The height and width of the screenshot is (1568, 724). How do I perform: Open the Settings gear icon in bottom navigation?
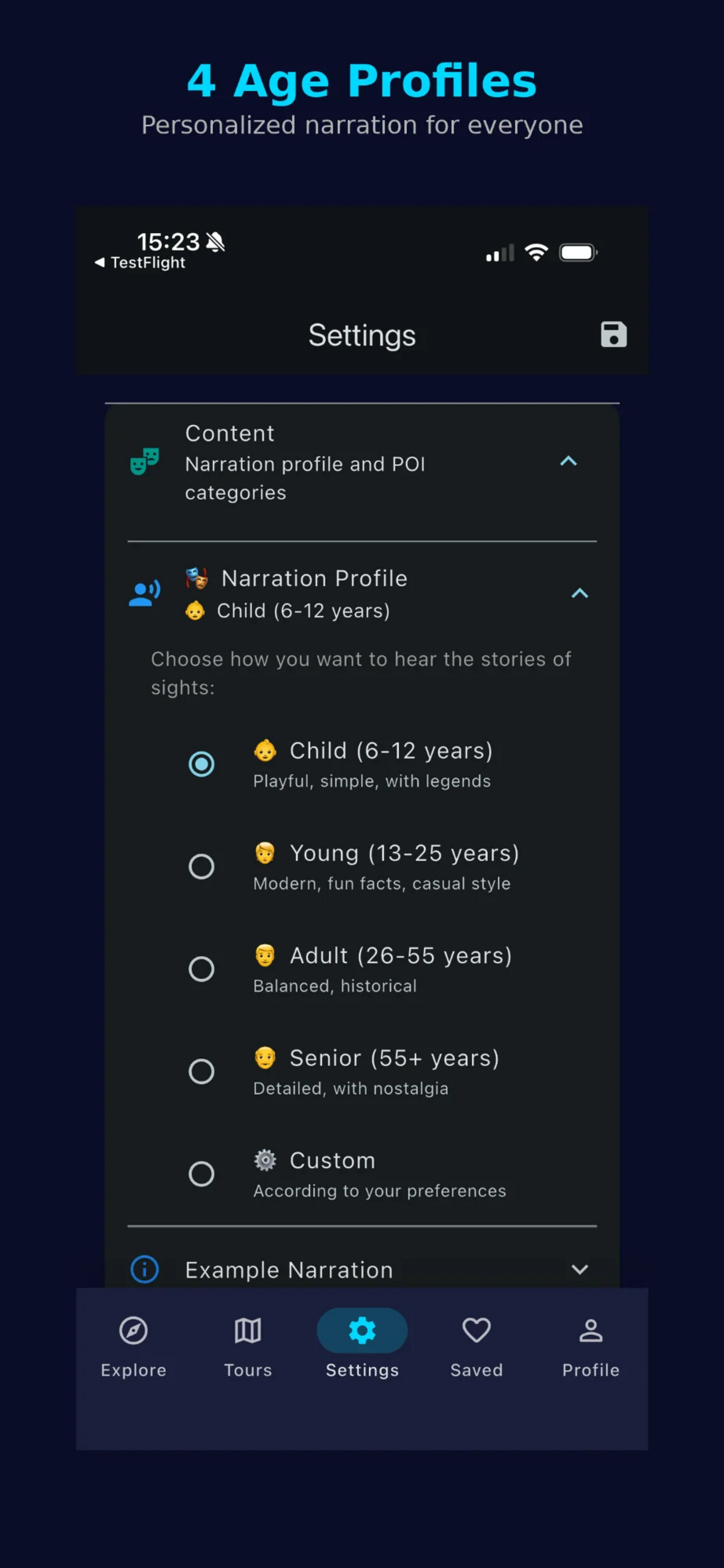pos(362,1330)
